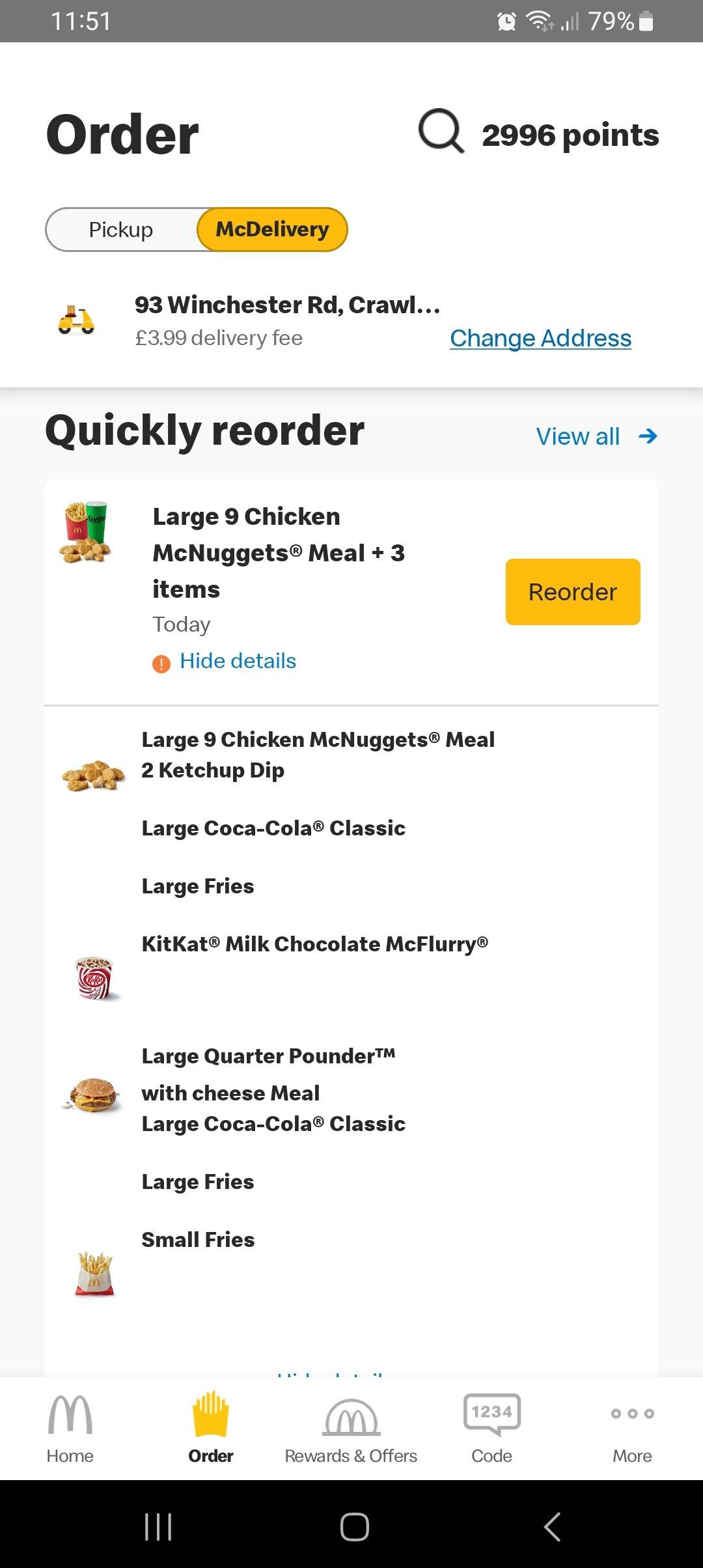Screen dimensions: 703x1568
Task: Select the McDelivery option
Action: [272, 230]
